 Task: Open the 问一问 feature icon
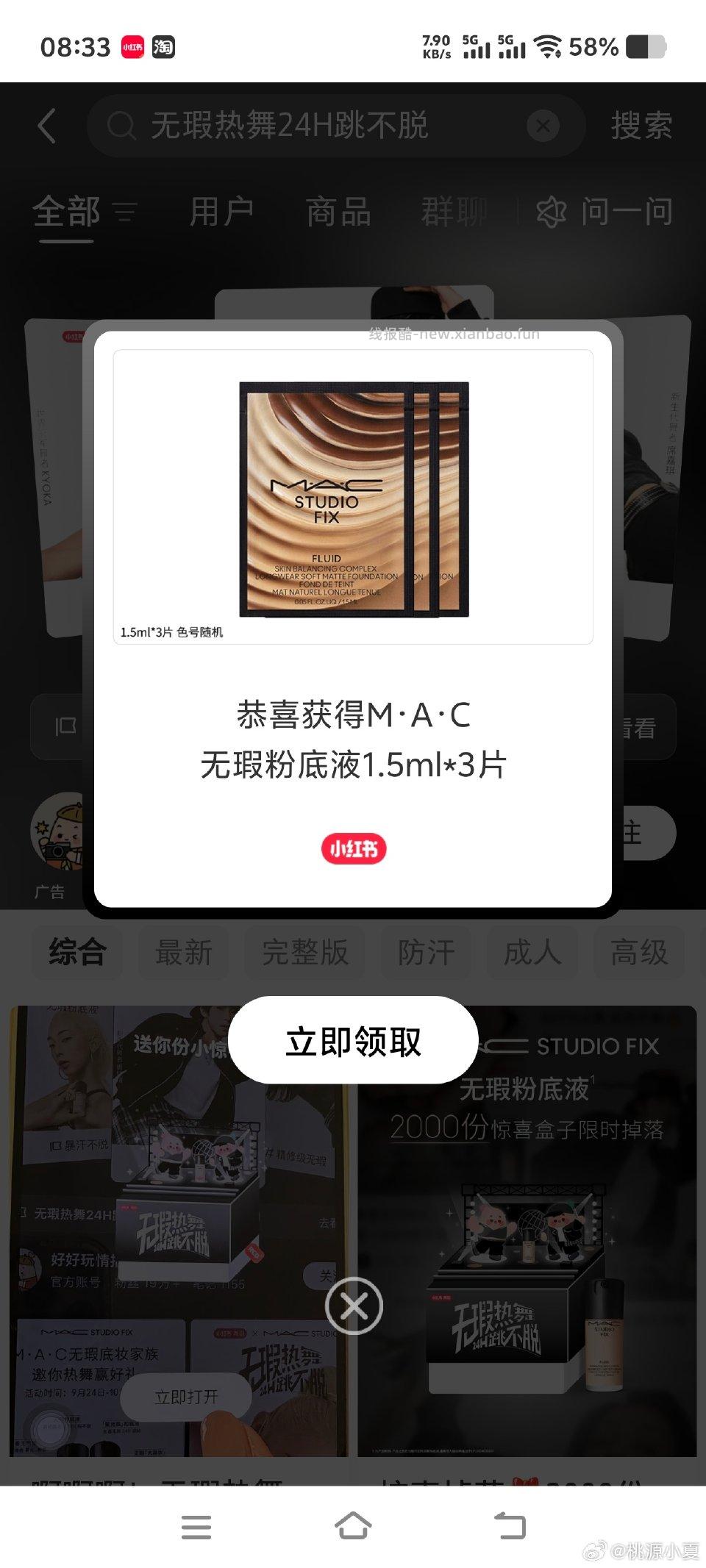(550, 211)
